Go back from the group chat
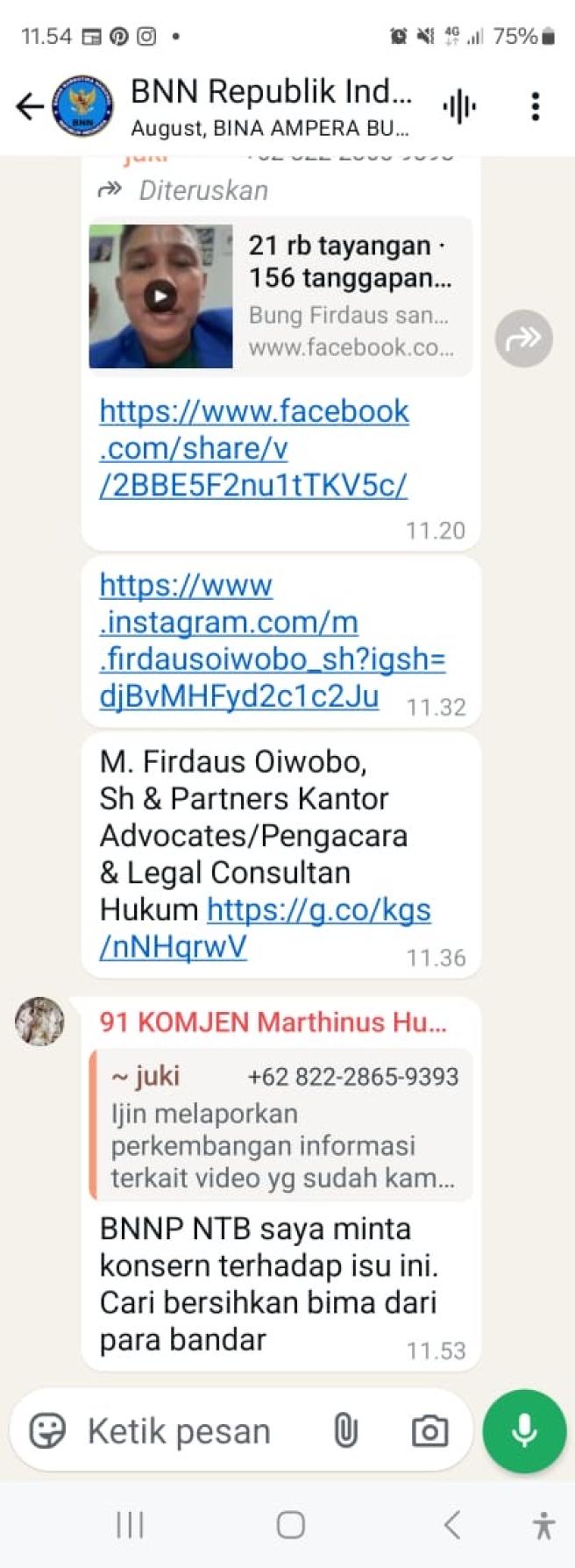This screenshot has width=575, height=1568. tap(29, 107)
